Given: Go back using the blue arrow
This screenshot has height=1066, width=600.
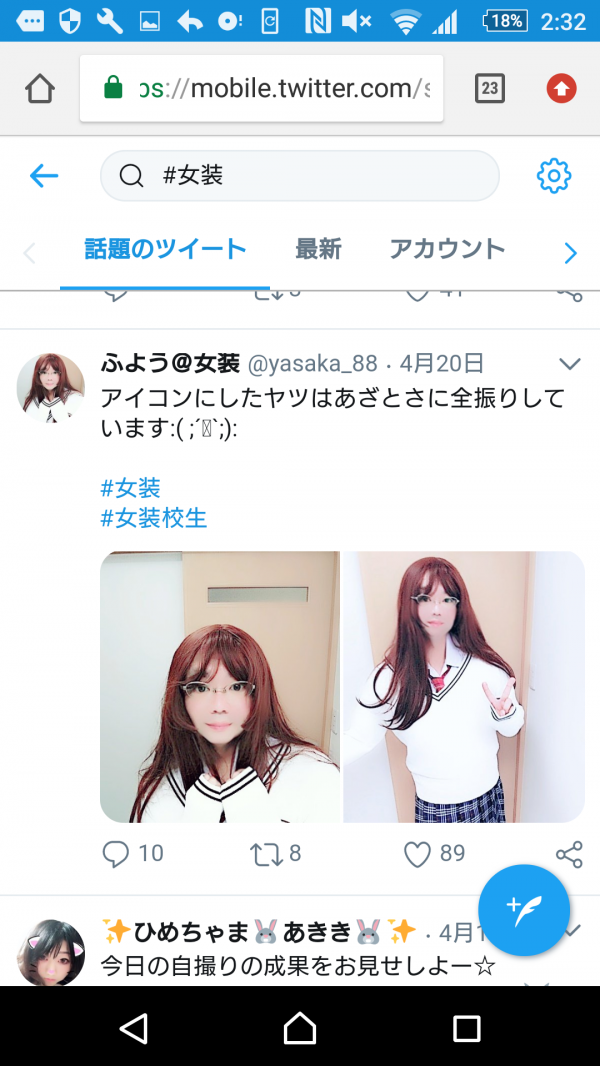Looking at the screenshot, I should pos(44,177).
